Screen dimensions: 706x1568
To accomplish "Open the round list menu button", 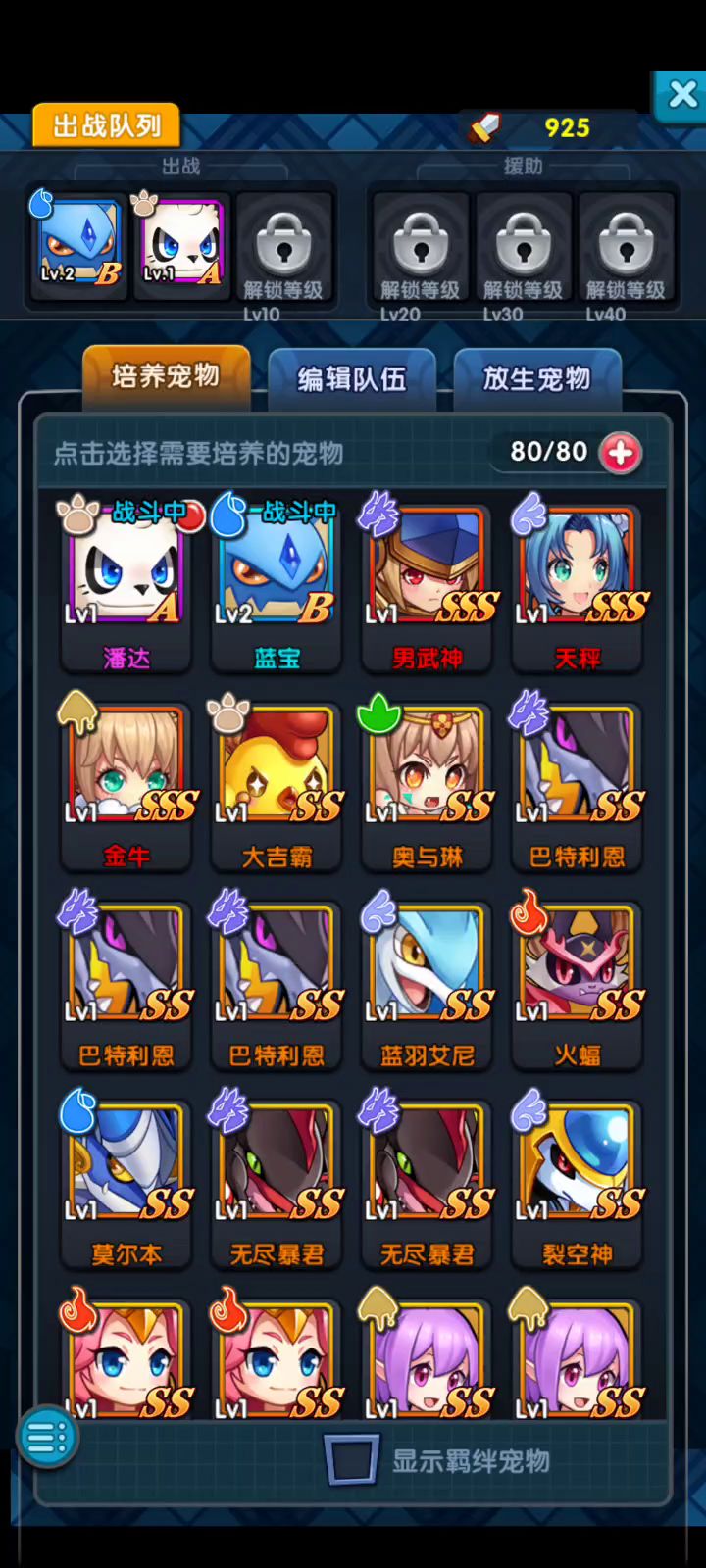I will tap(46, 1437).
